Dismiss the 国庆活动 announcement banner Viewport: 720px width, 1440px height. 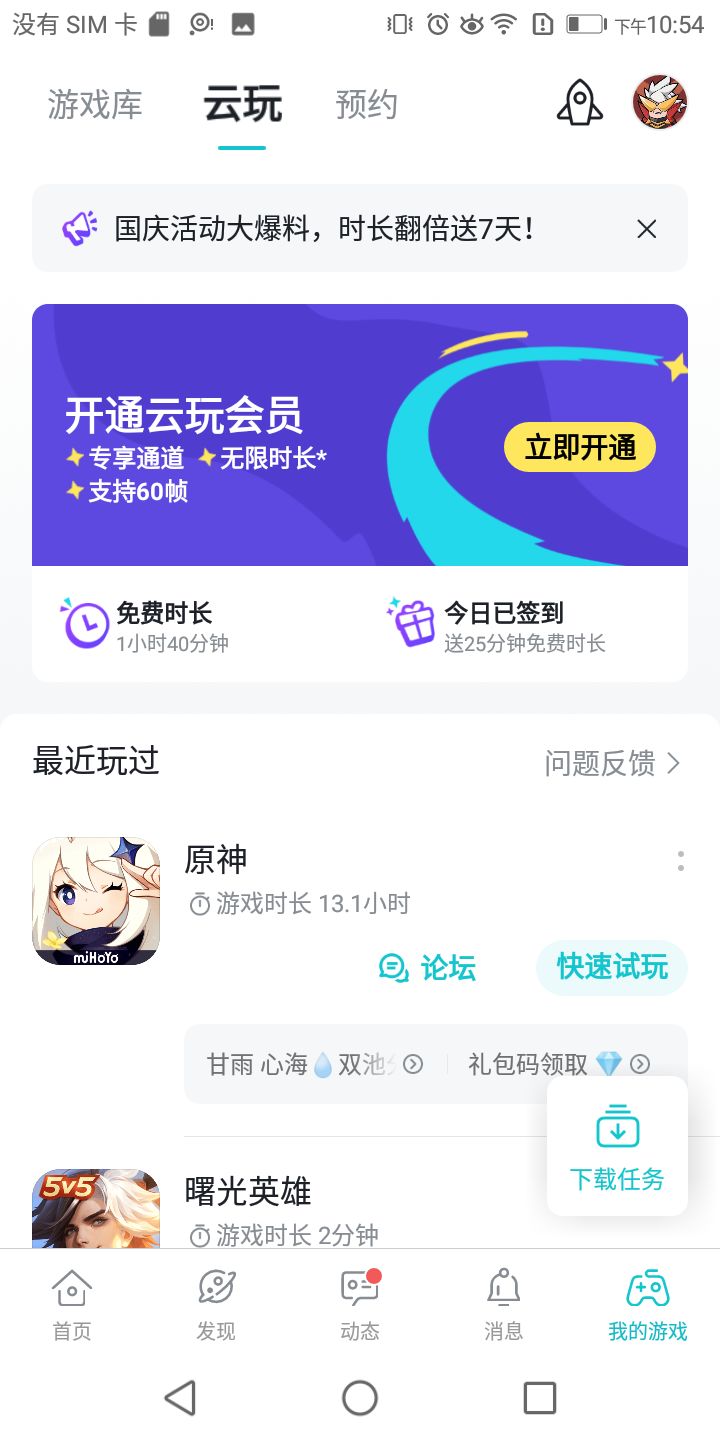click(646, 229)
